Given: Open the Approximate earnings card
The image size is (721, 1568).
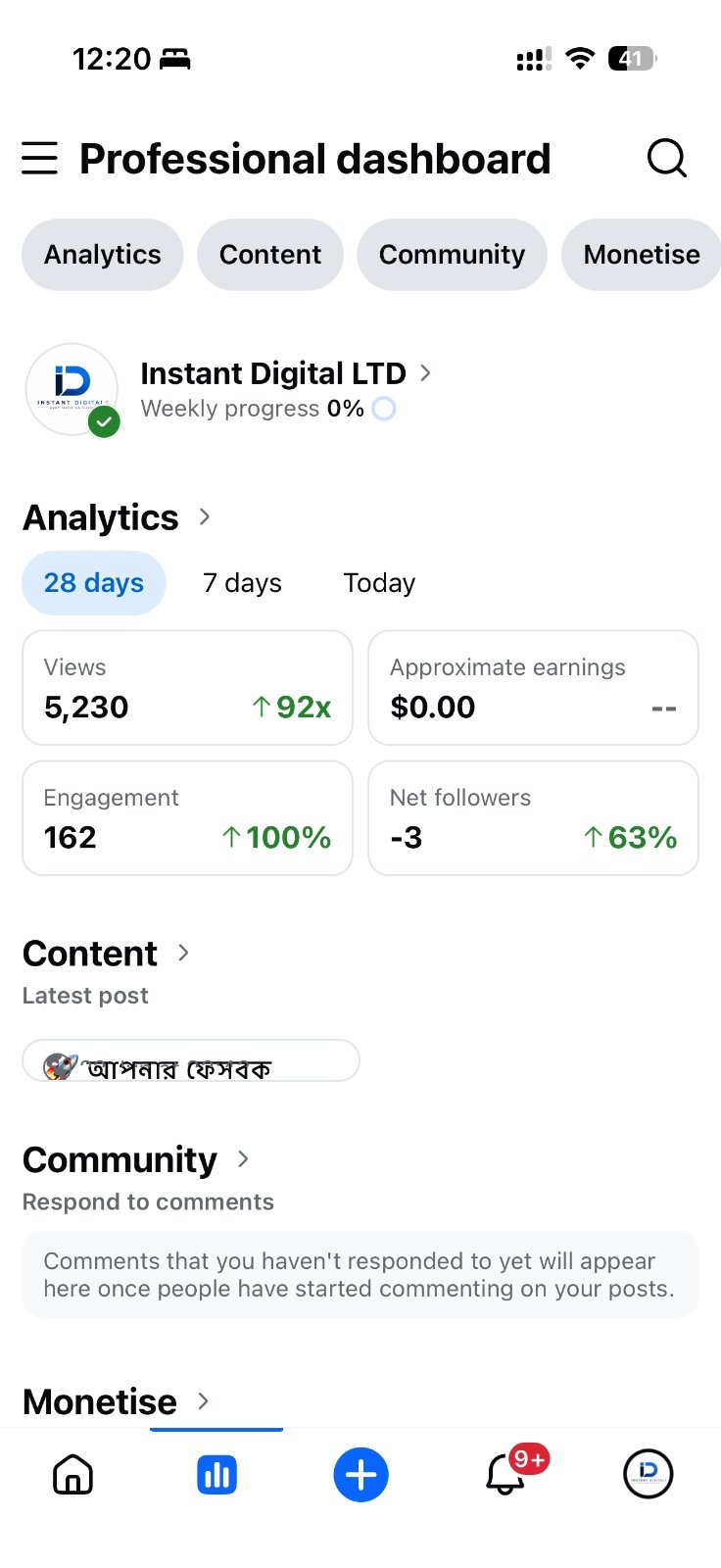Looking at the screenshot, I should [x=533, y=688].
